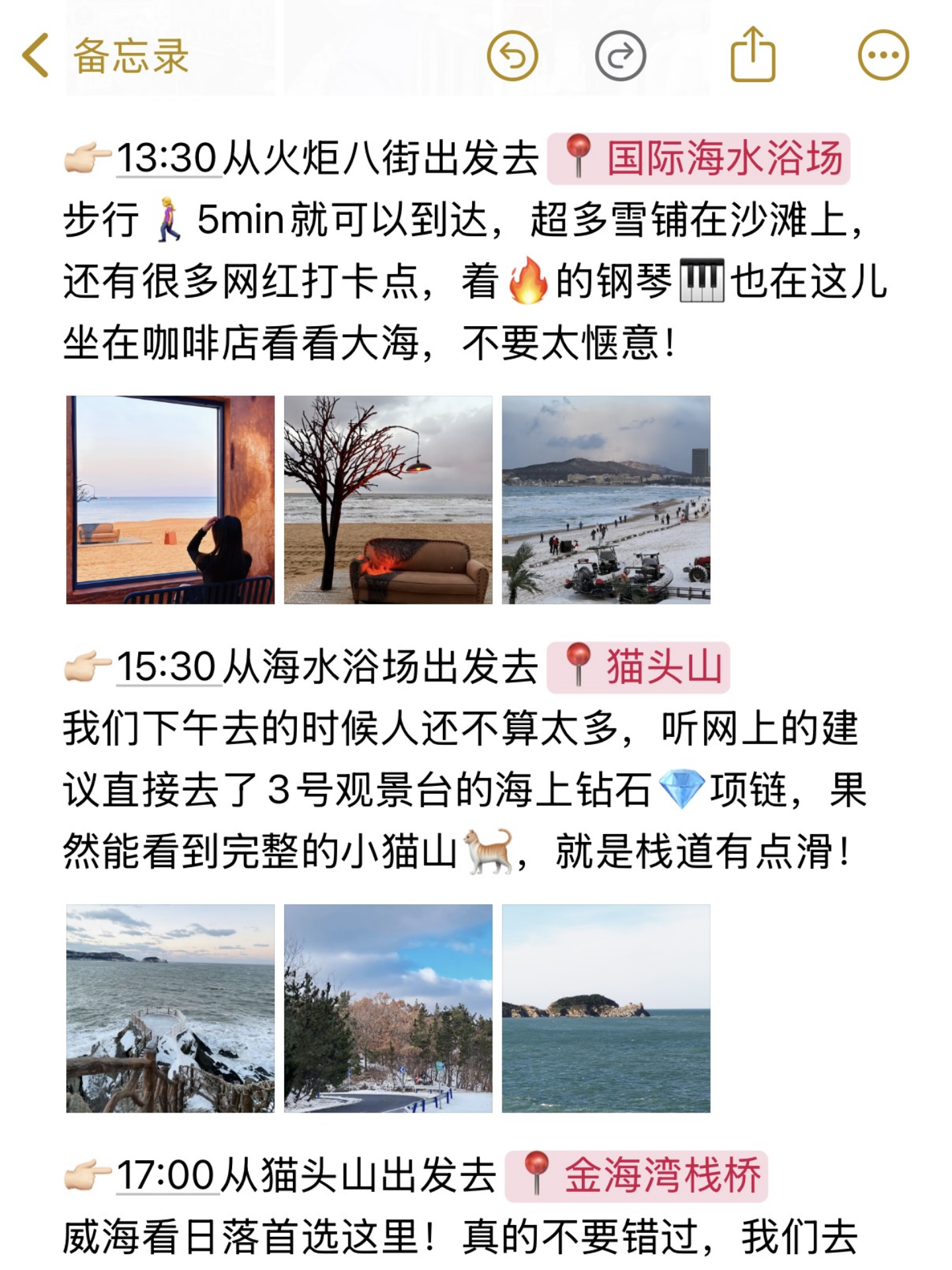Viewport: 952px width, 1270px height.
Task: Open the photo of the snowy beach with boats
Action: [x=606, y=499]
